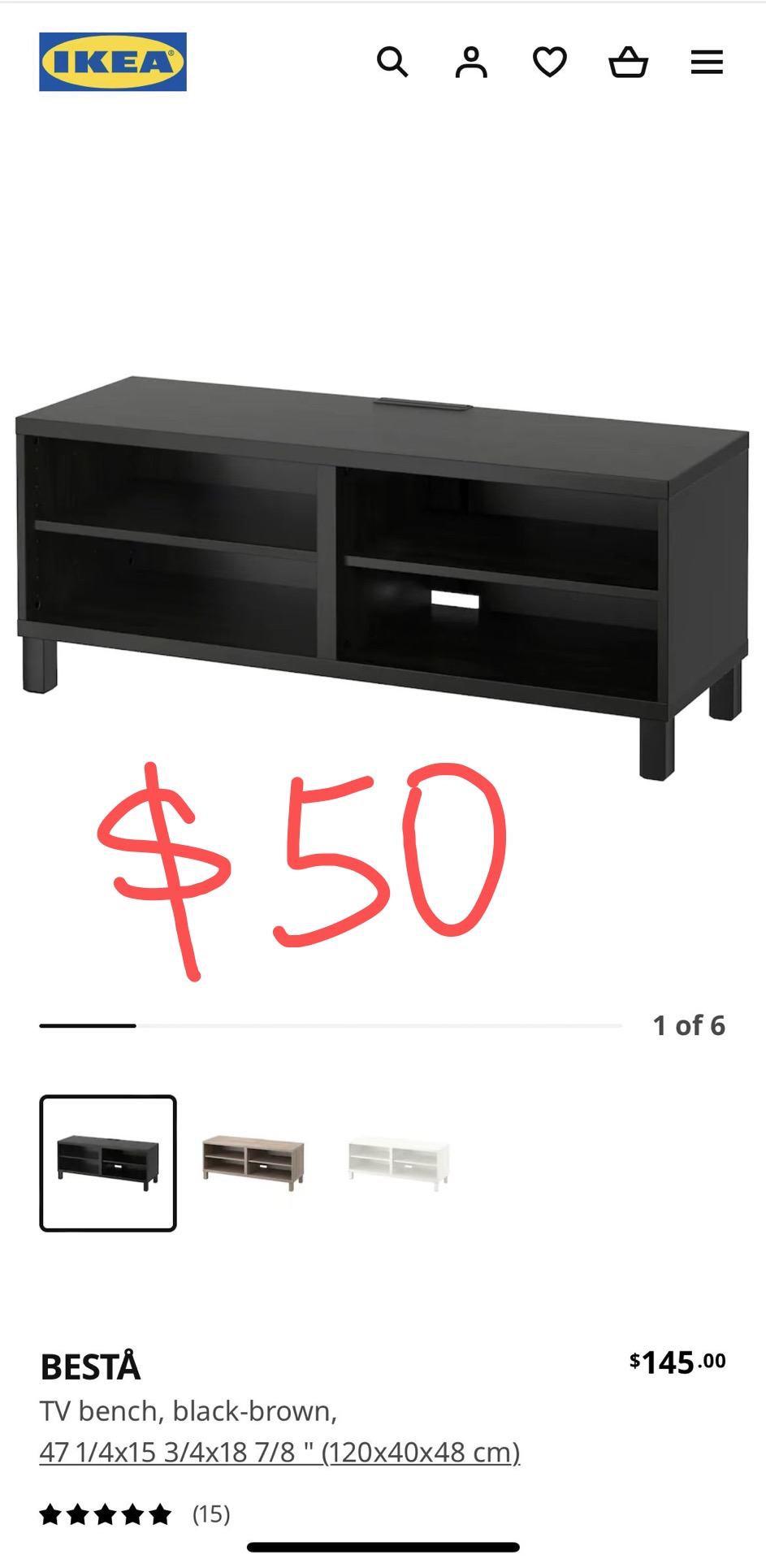The width and height of the screenshot is (766, 1568).
Task: Open the favorites heart list
Action: tap(550, 62)
